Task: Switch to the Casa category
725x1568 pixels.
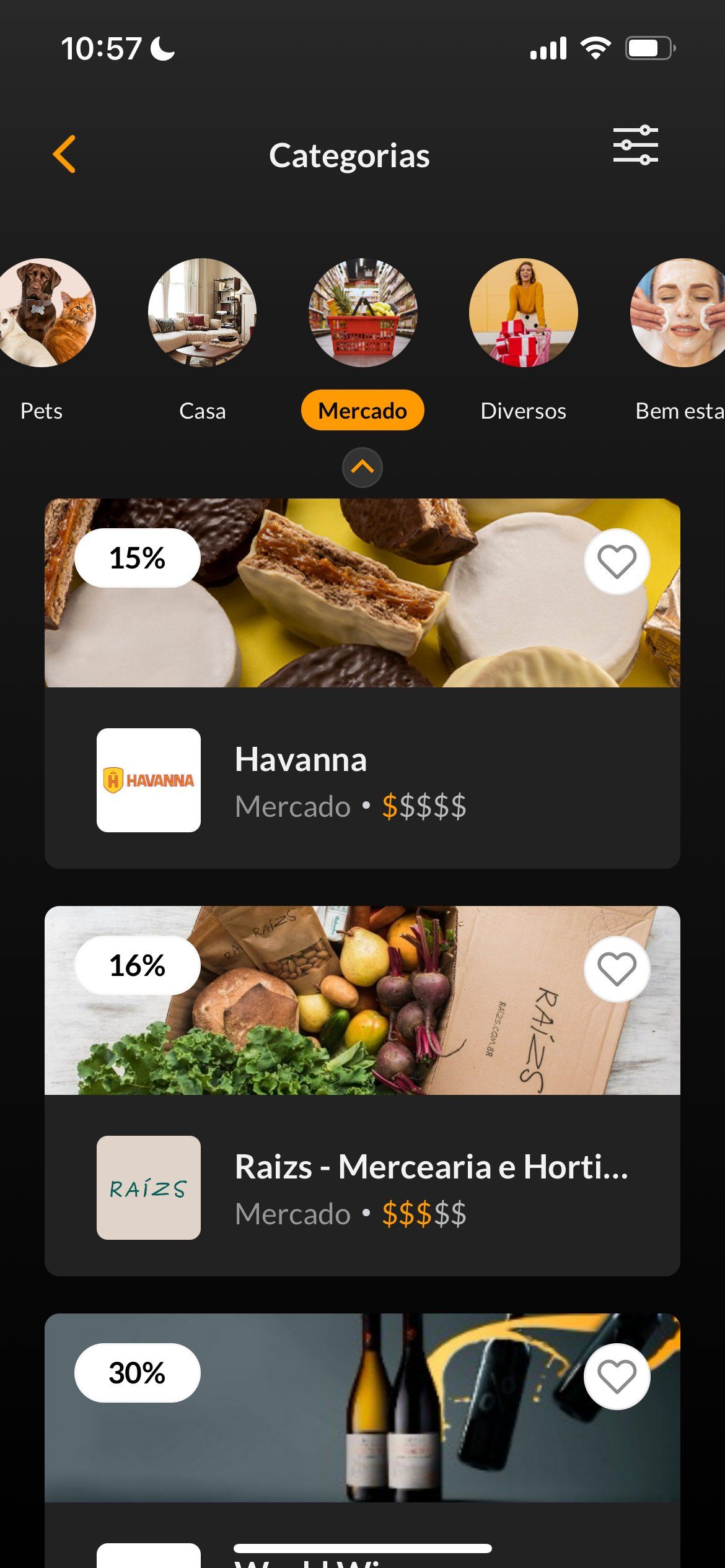Action: (x=202, y=313)
